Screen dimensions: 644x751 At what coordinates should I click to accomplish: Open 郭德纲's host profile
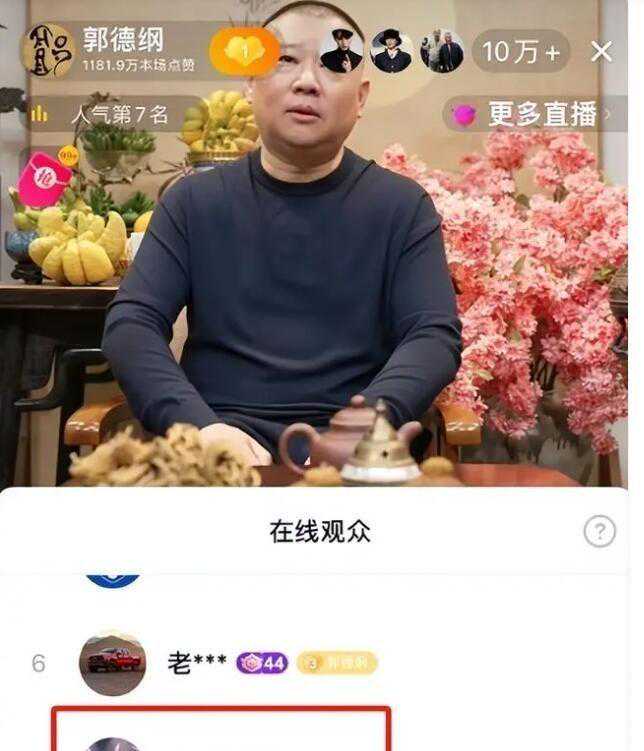(48, 51)
